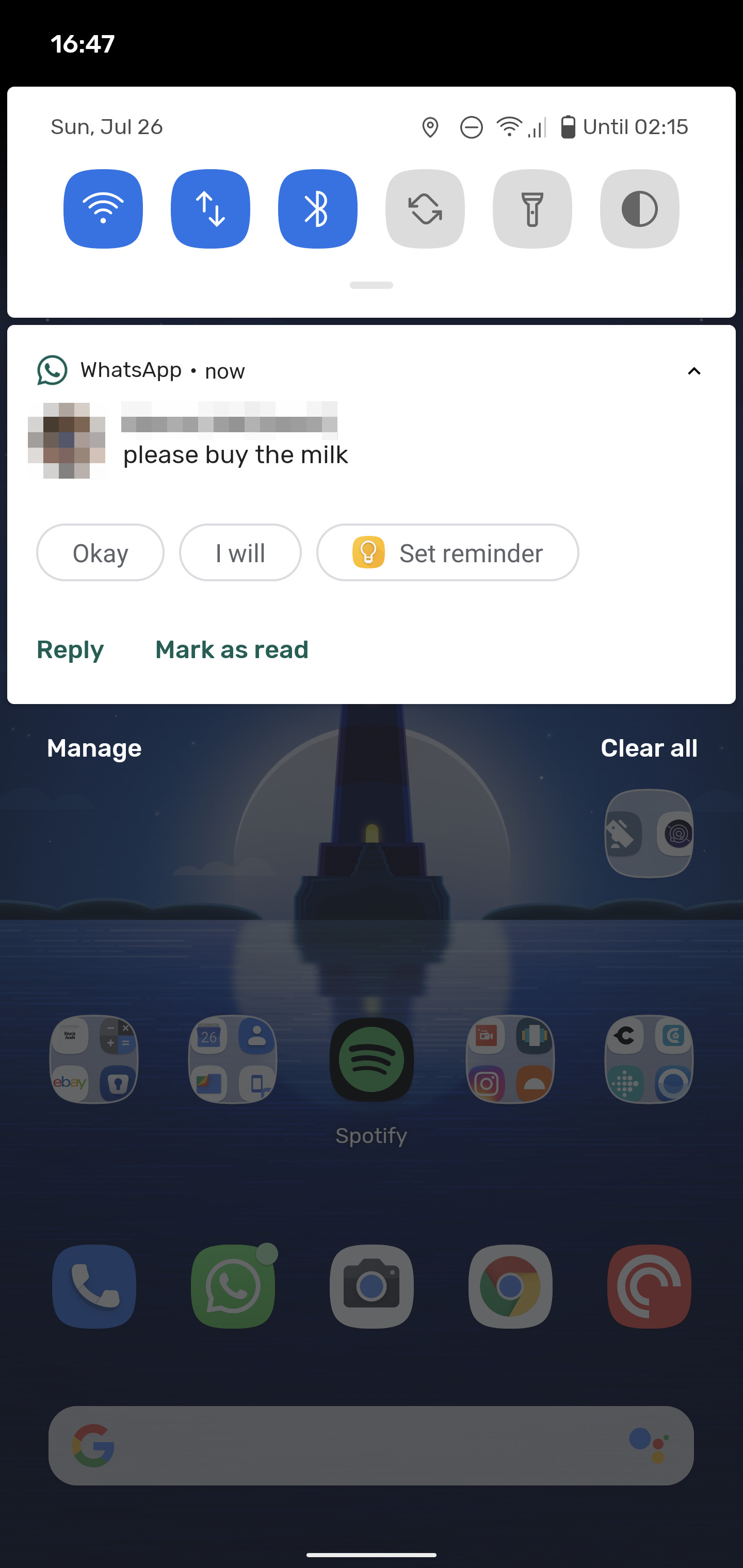Viewport: 743px width, 1568px height.
Task: Disable the mobile data quick toggle
Action: click(210, 209)
